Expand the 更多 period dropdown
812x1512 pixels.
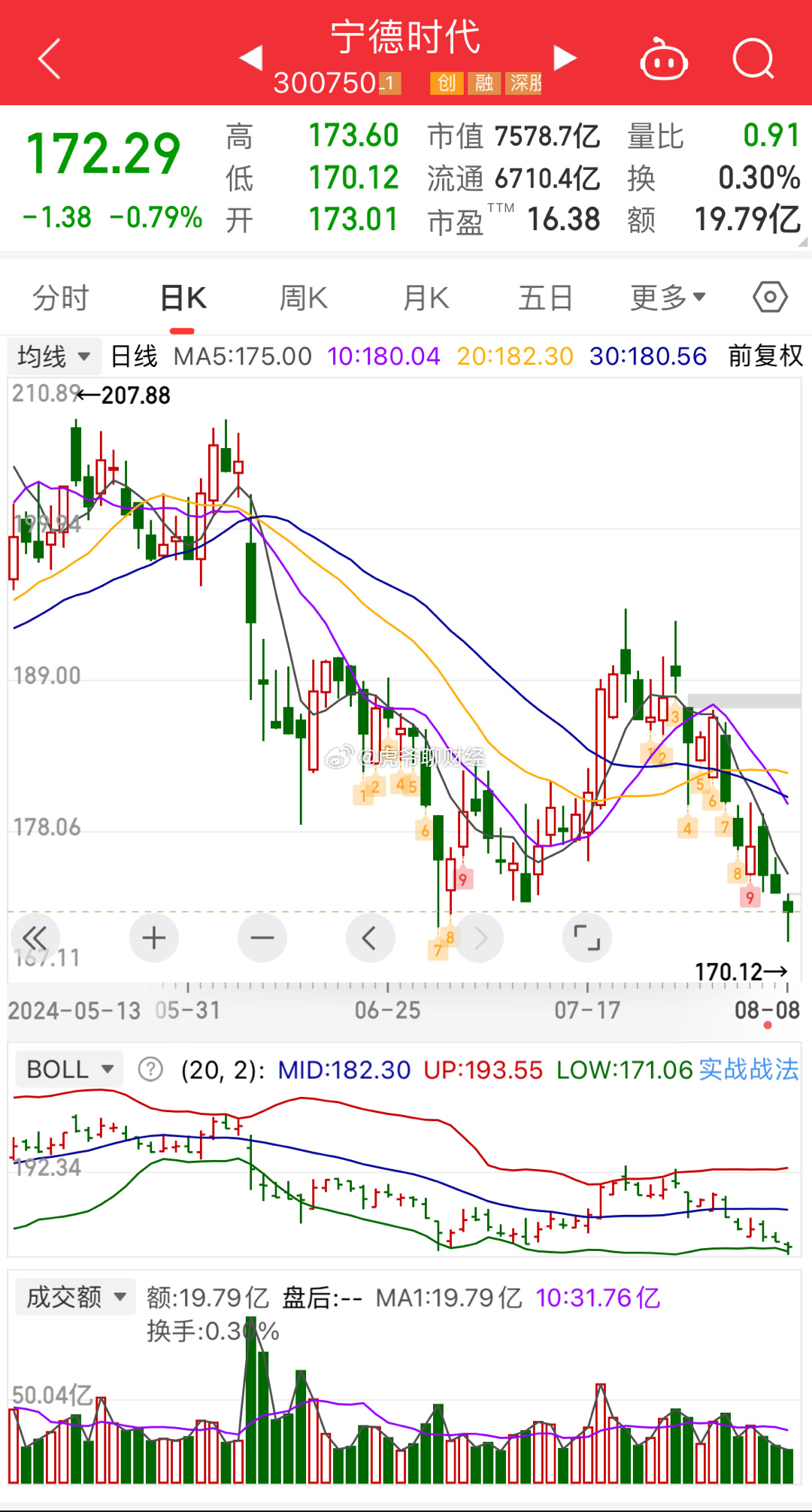click(x=668, y=298)
